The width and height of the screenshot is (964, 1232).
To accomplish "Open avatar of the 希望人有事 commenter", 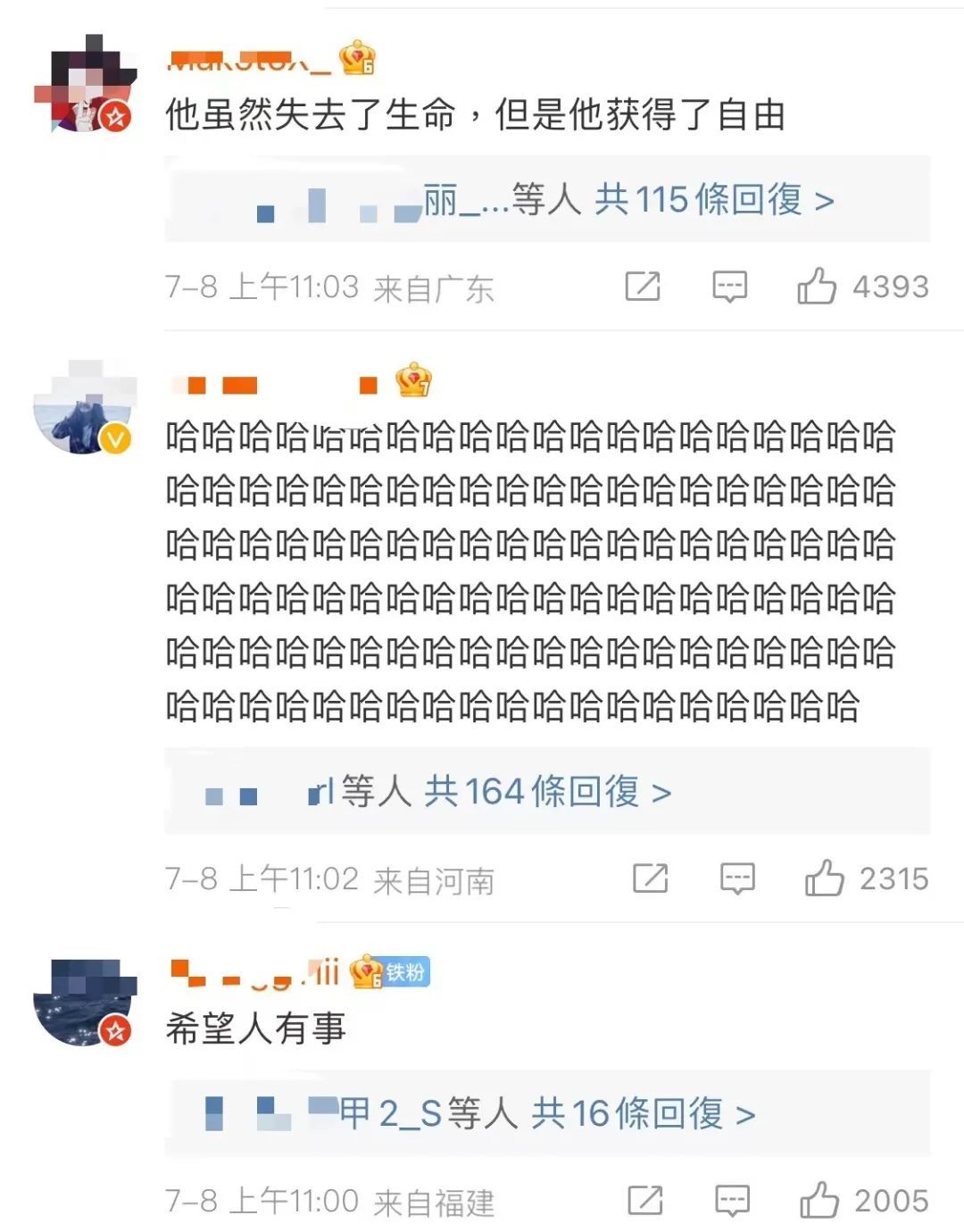I will click(x=85, y=1002).
